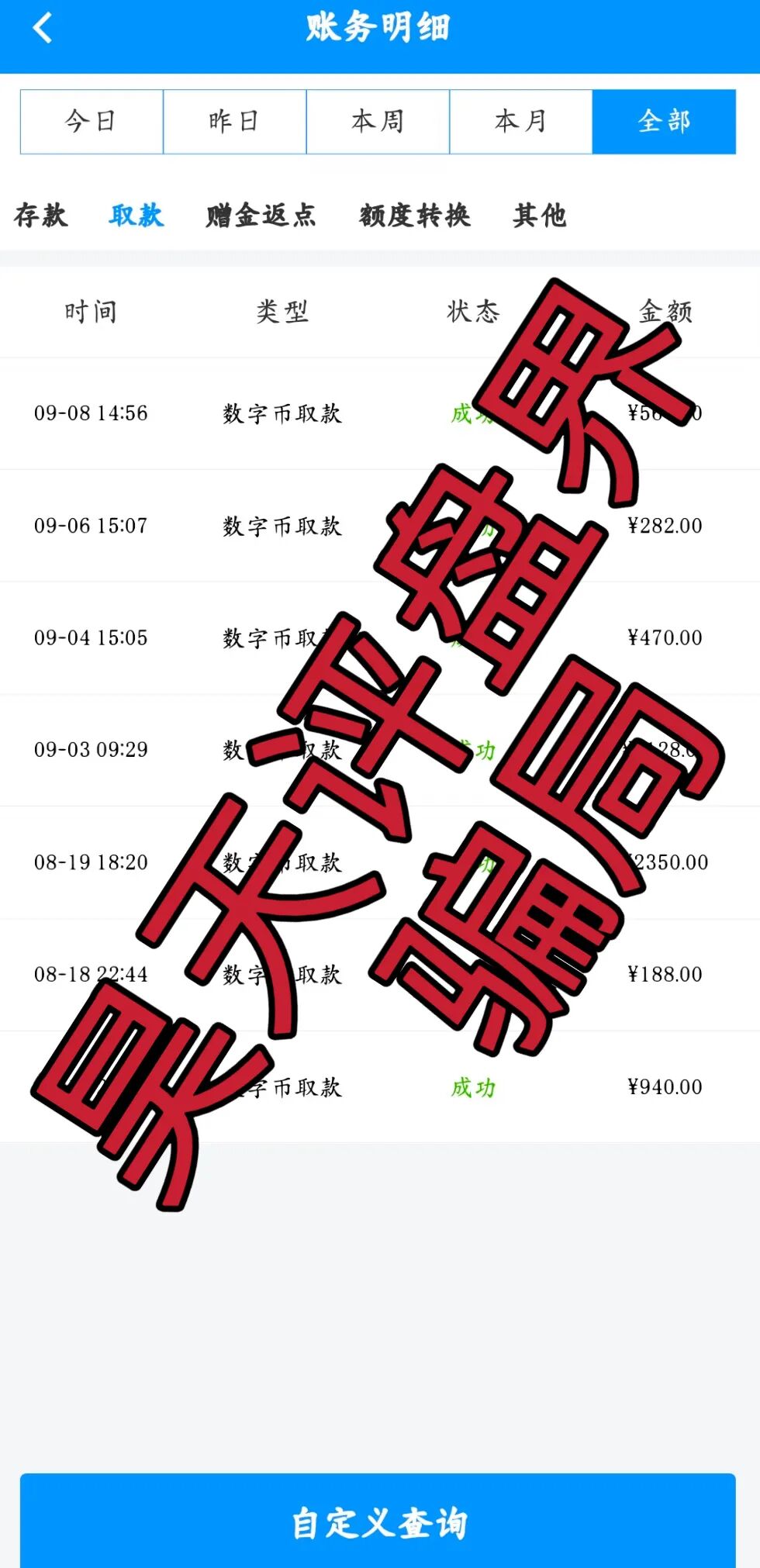Switch to the 今日 date filter tab
The height and width of the screenshot is (1568, 760).
click(91, 121)
